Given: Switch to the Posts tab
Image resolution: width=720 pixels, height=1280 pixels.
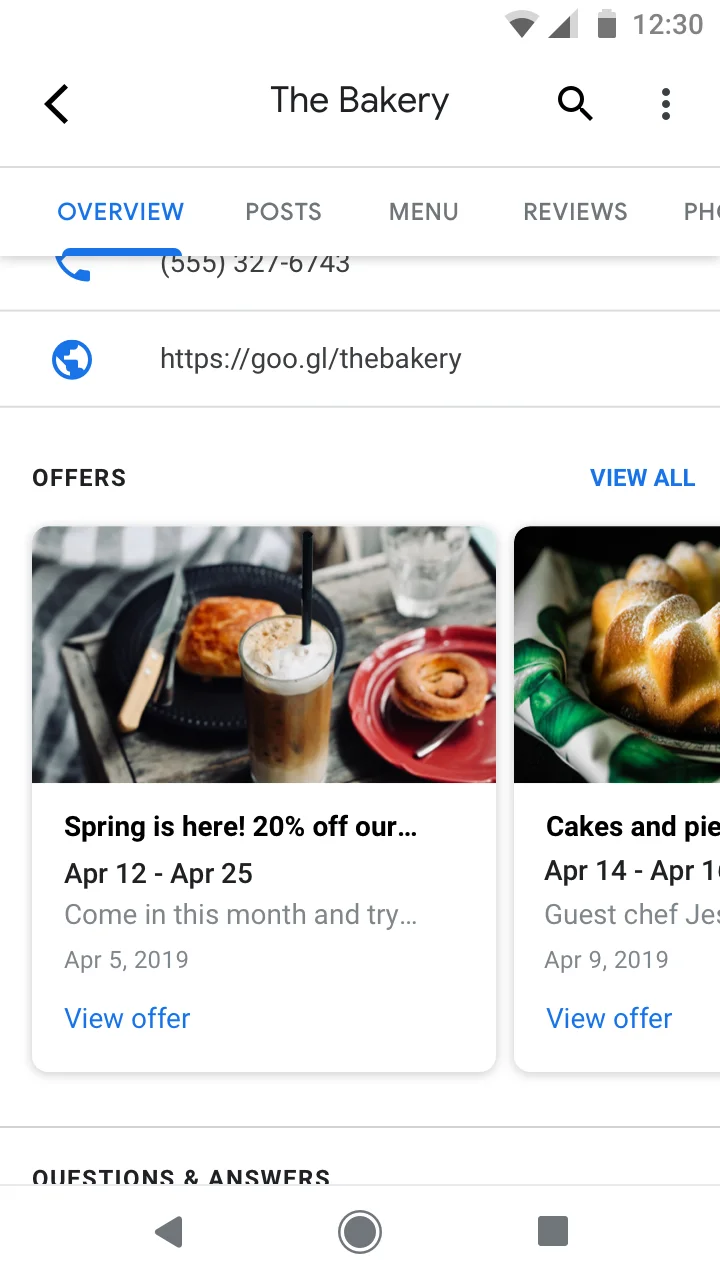Looking at the screenshot, I should pos(284,212).
